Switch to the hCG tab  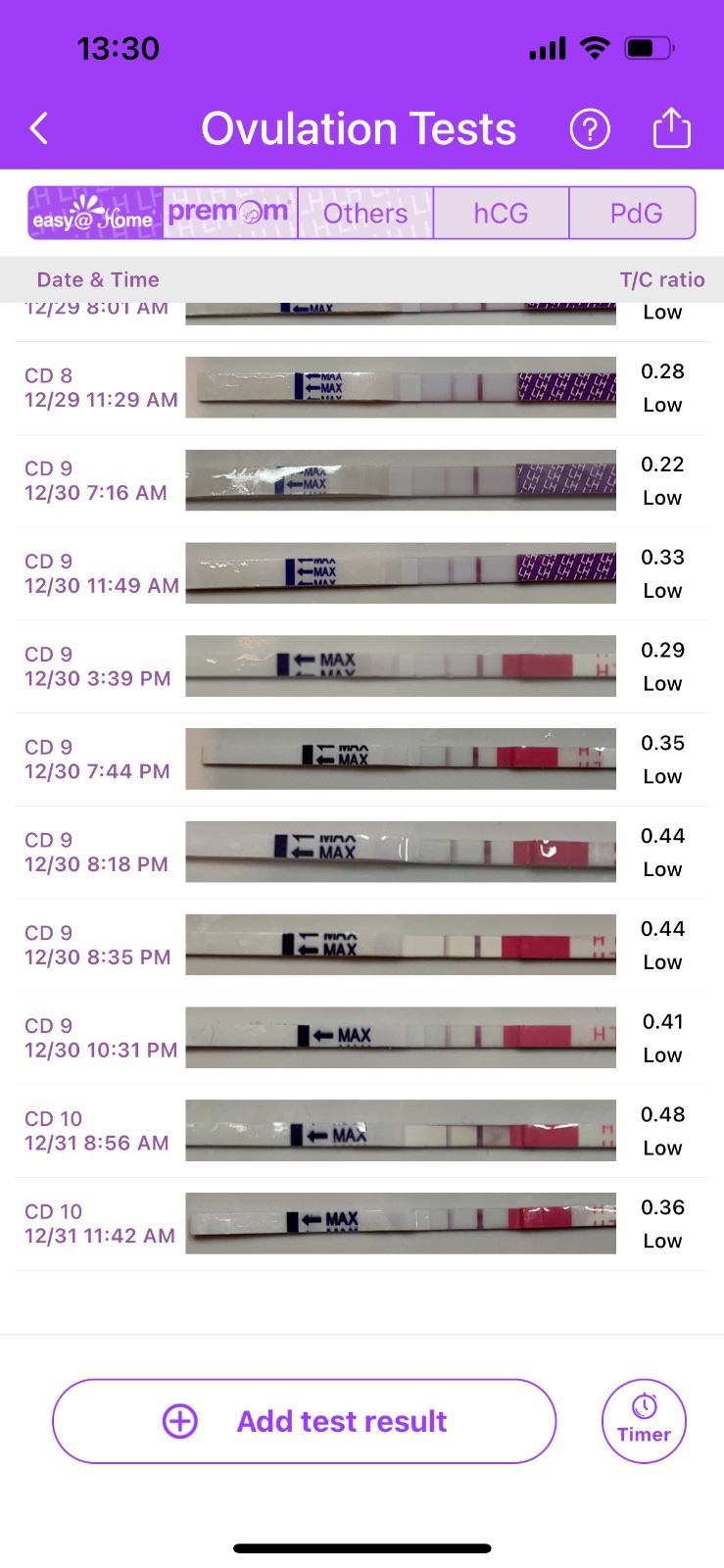(501, 214)
